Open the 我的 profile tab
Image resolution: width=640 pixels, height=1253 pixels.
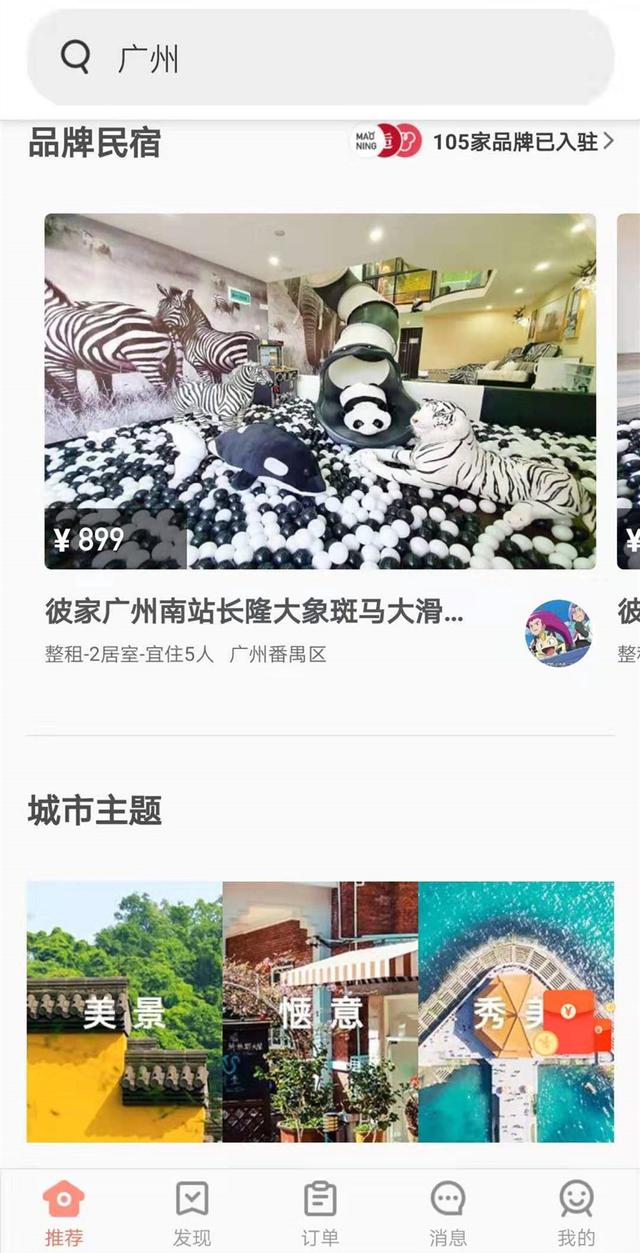click(x=576, y=1212)
